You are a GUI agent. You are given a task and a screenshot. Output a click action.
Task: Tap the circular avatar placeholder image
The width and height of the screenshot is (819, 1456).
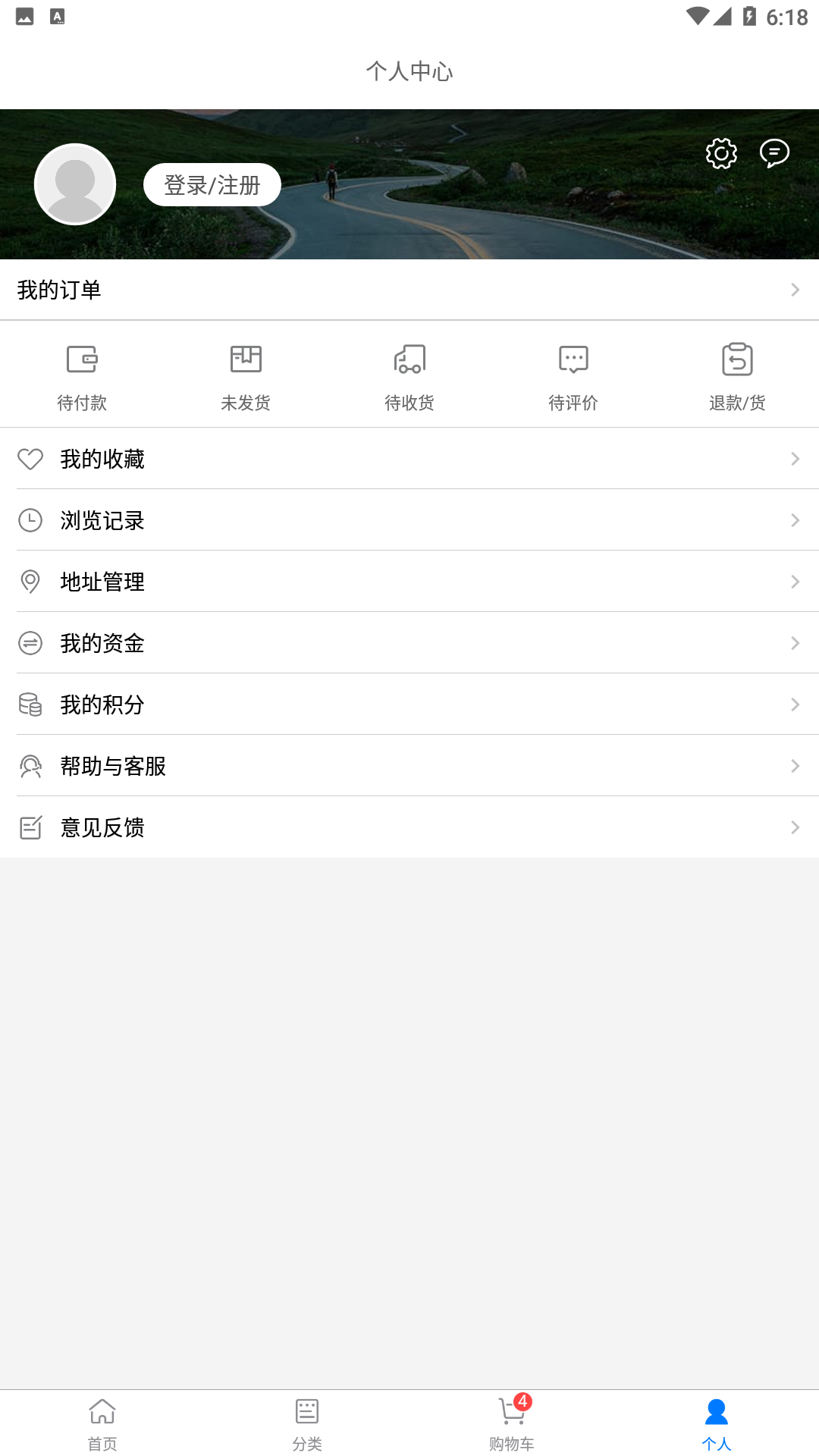point(75,184)
